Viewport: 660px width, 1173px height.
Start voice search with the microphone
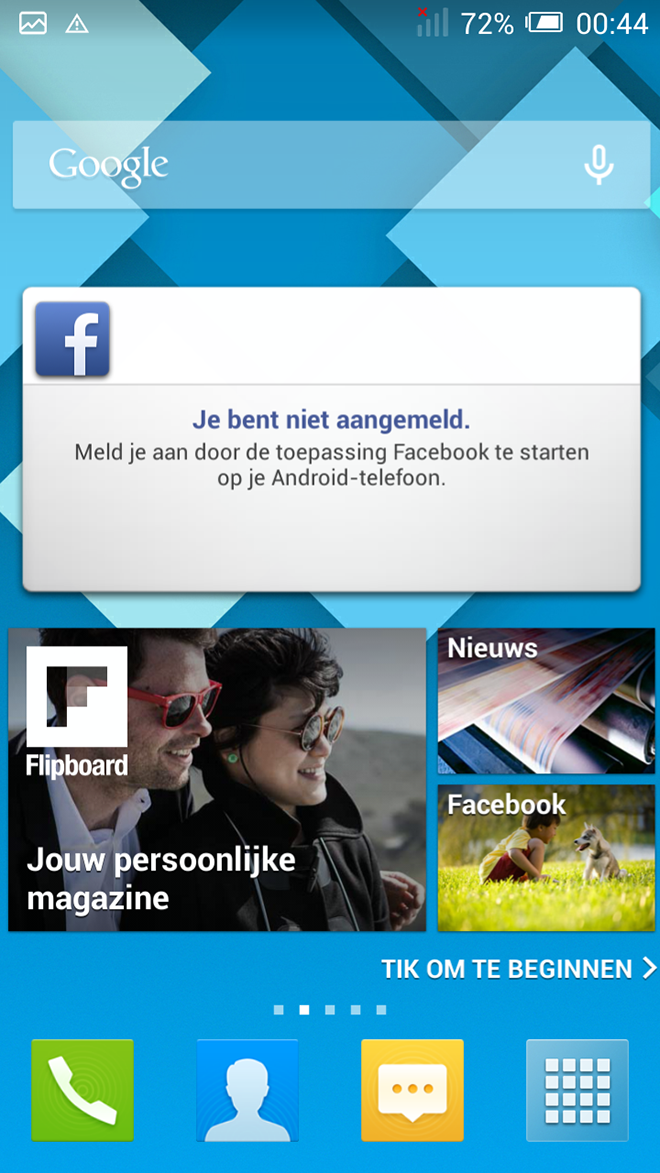tap(599, 165)
